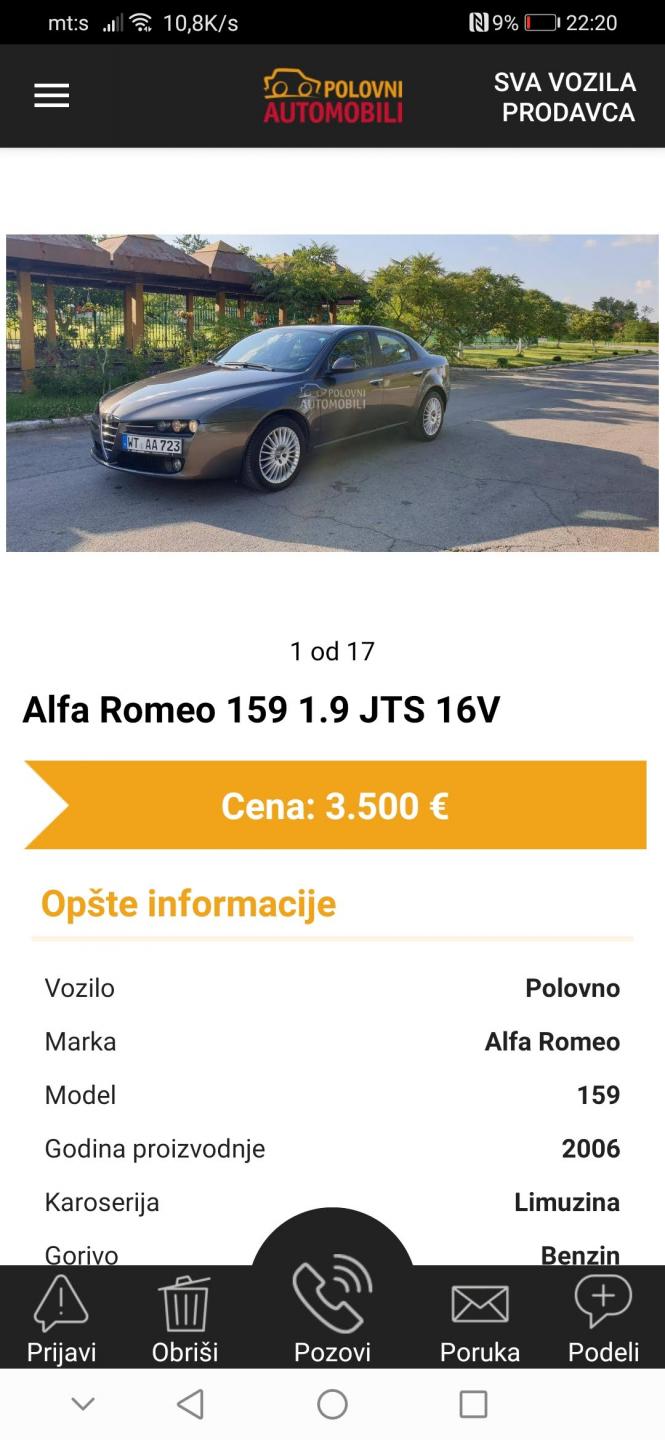The image size is (665, 1440).
Task: Send a message with Poruka
Action: pyautogui.click(x=480, y=1320)
